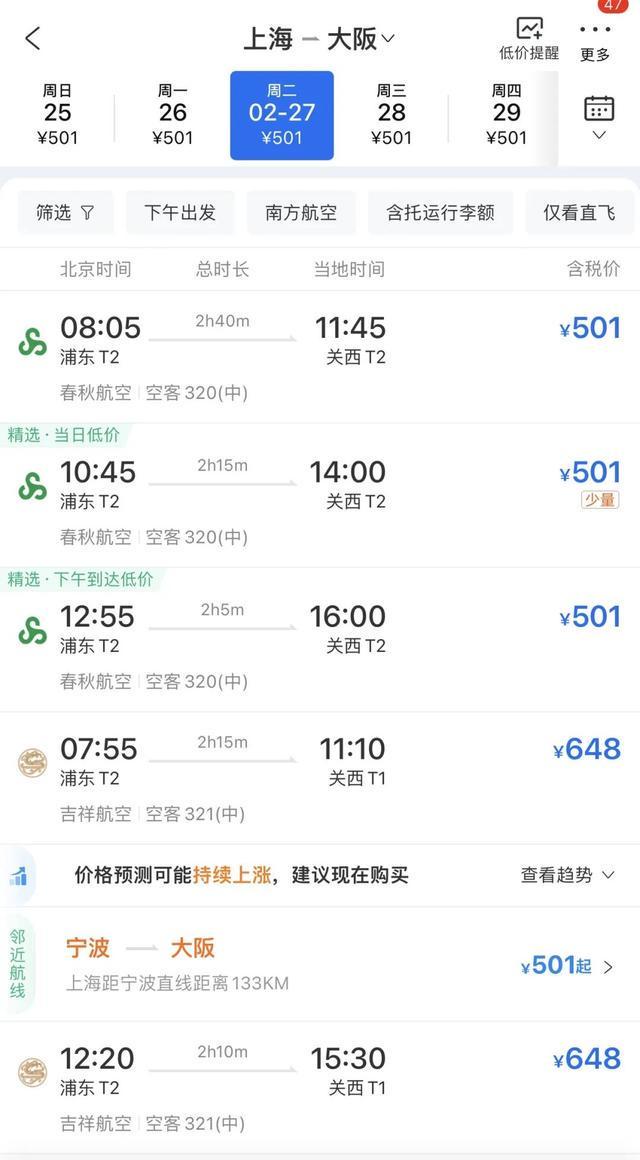640x1160 pixels.
Task: Open the nearby route 宁波 to 大阪
Action: (320, 965)
